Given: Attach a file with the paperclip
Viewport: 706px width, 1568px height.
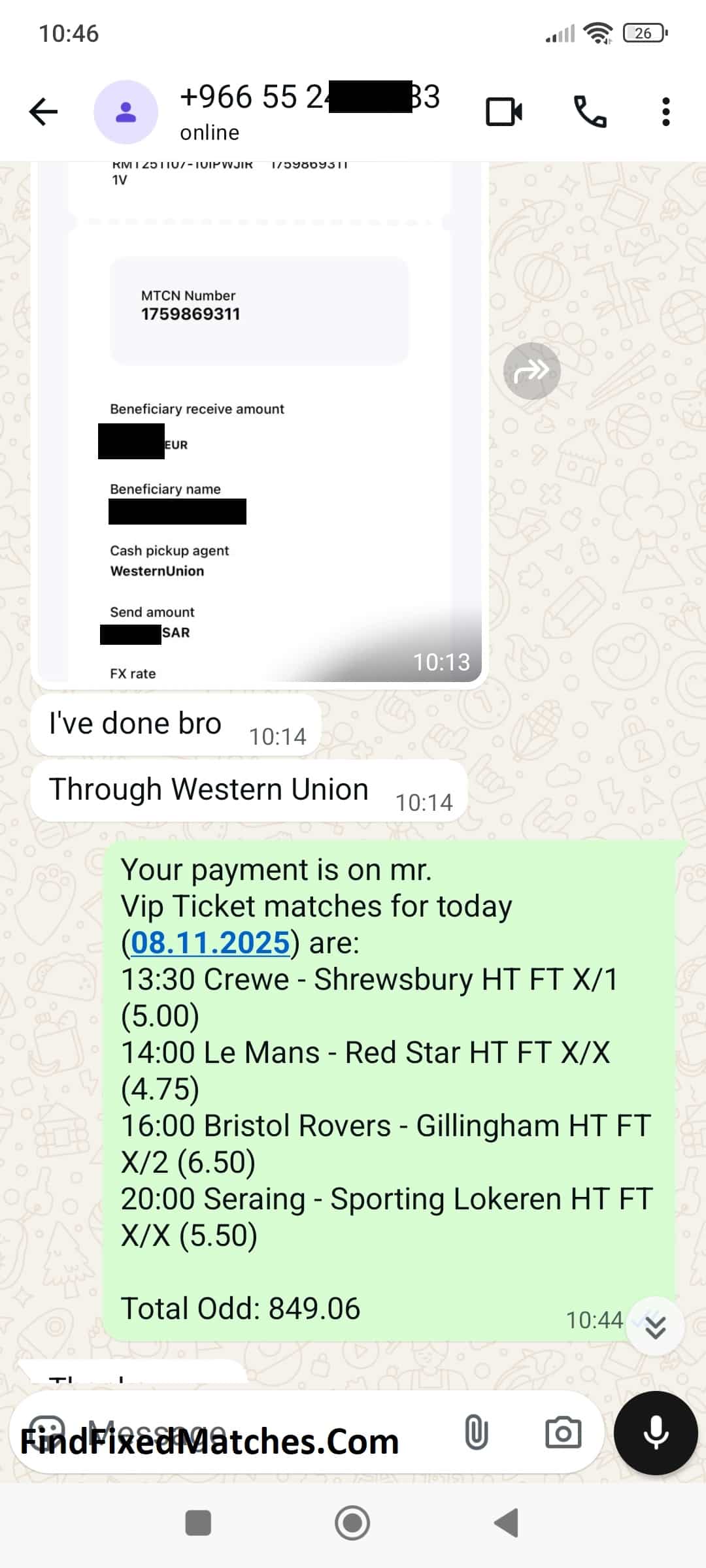Looking at the screenshot, I should click(x=476, y=1432).
